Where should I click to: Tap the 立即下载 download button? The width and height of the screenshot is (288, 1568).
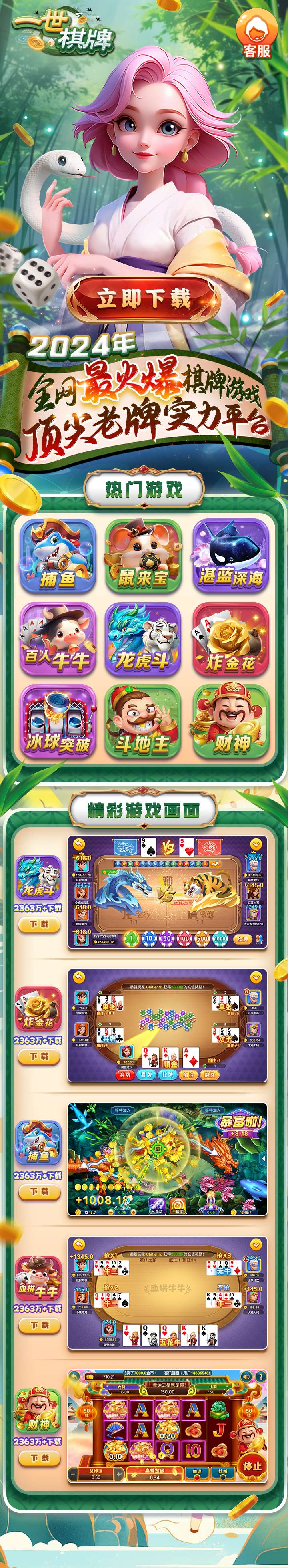tap(144, 299)
